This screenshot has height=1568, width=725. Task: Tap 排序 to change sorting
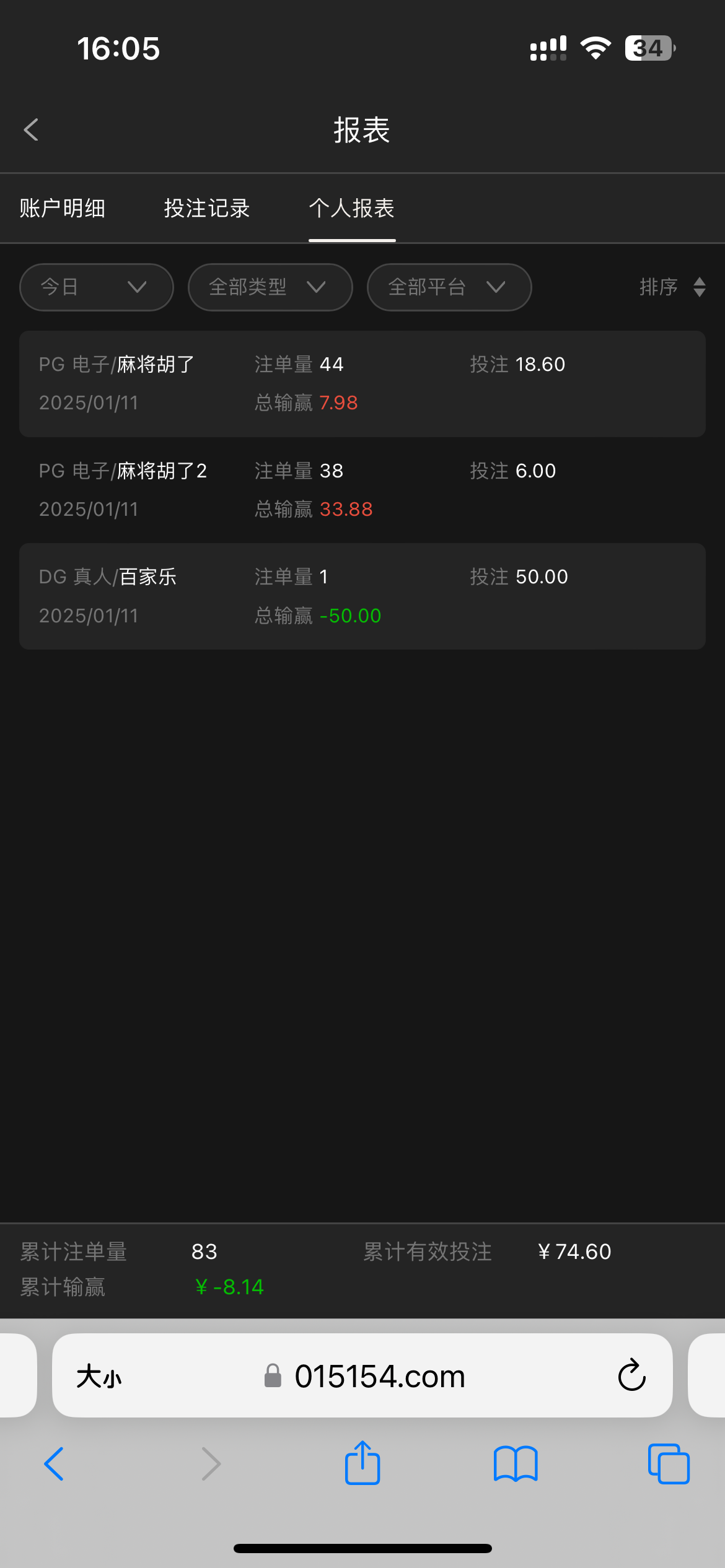click(672, 287)
